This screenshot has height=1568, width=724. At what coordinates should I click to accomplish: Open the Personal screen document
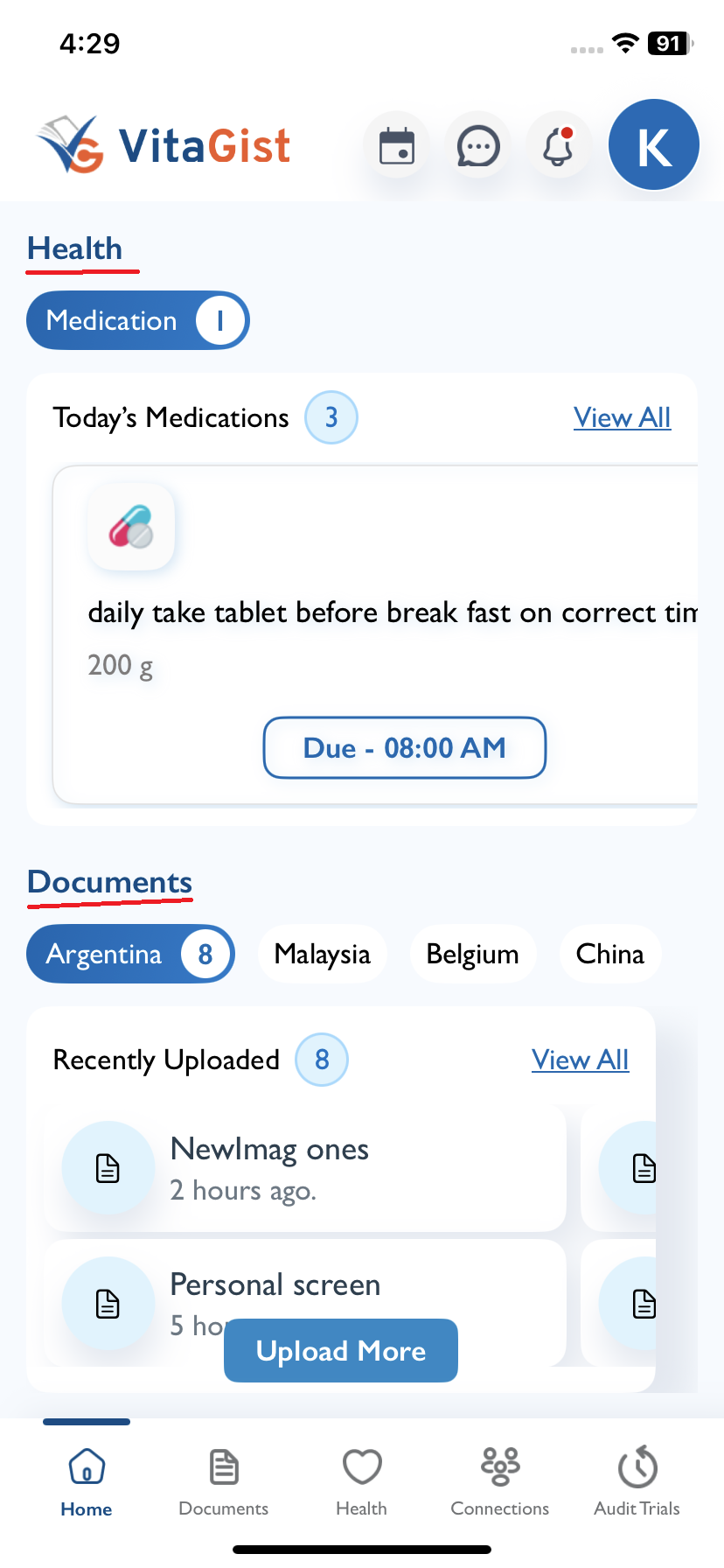click(305, 1303)
